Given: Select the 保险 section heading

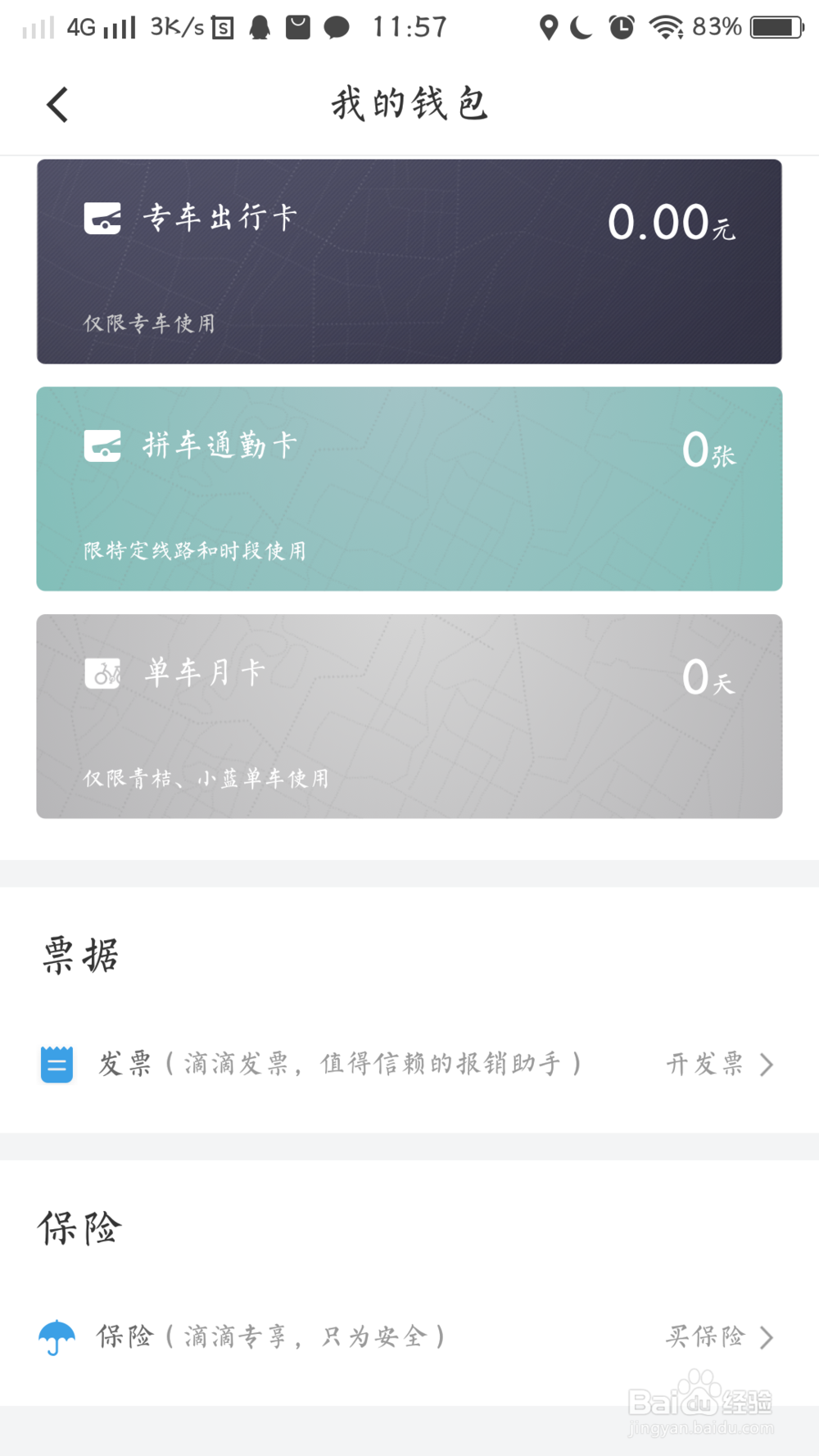Looking at the screenshot, I should (79, 1228).
